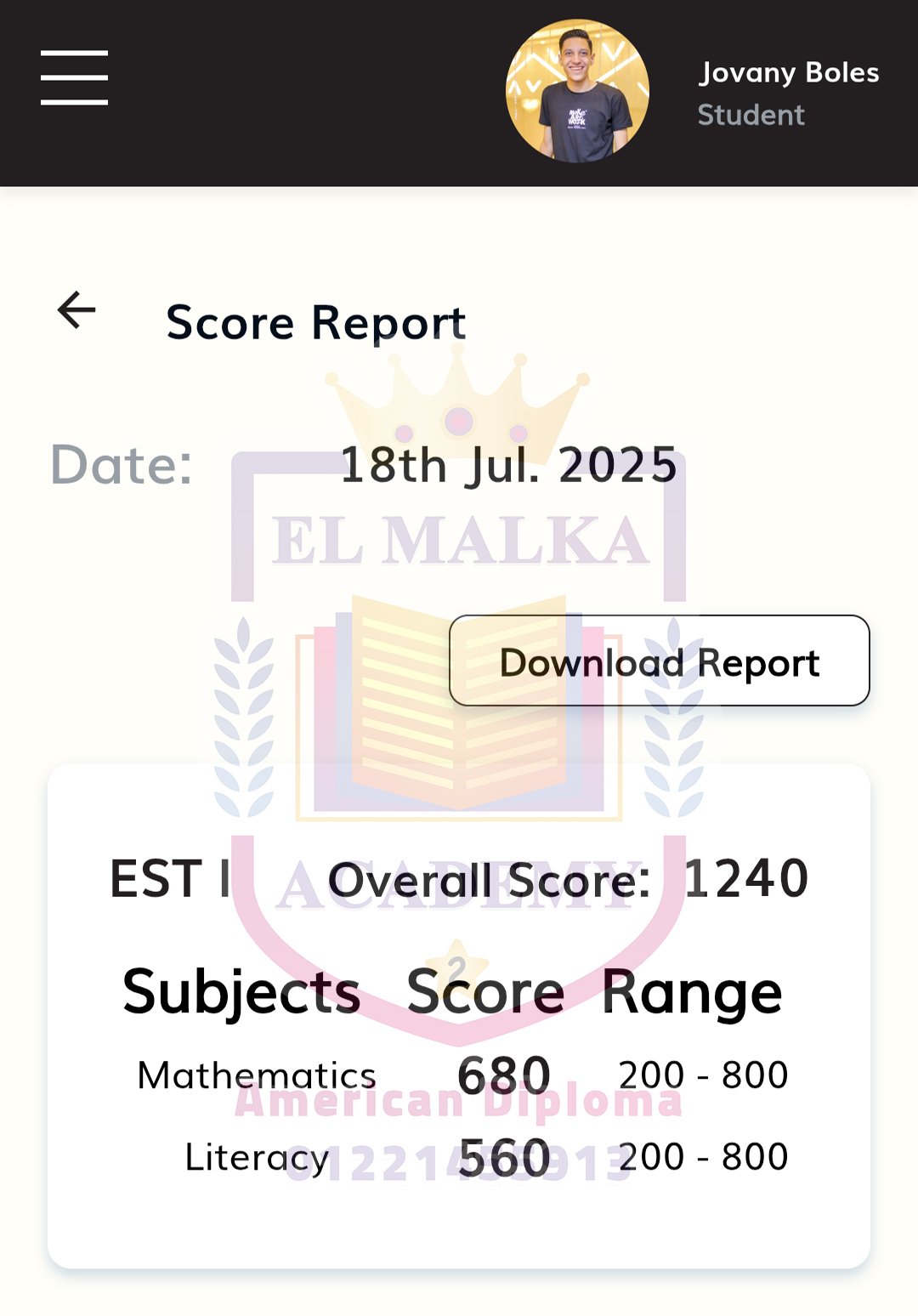Open Jovany Boles profile picture
918x1316 pixels.
click(577, 91)
